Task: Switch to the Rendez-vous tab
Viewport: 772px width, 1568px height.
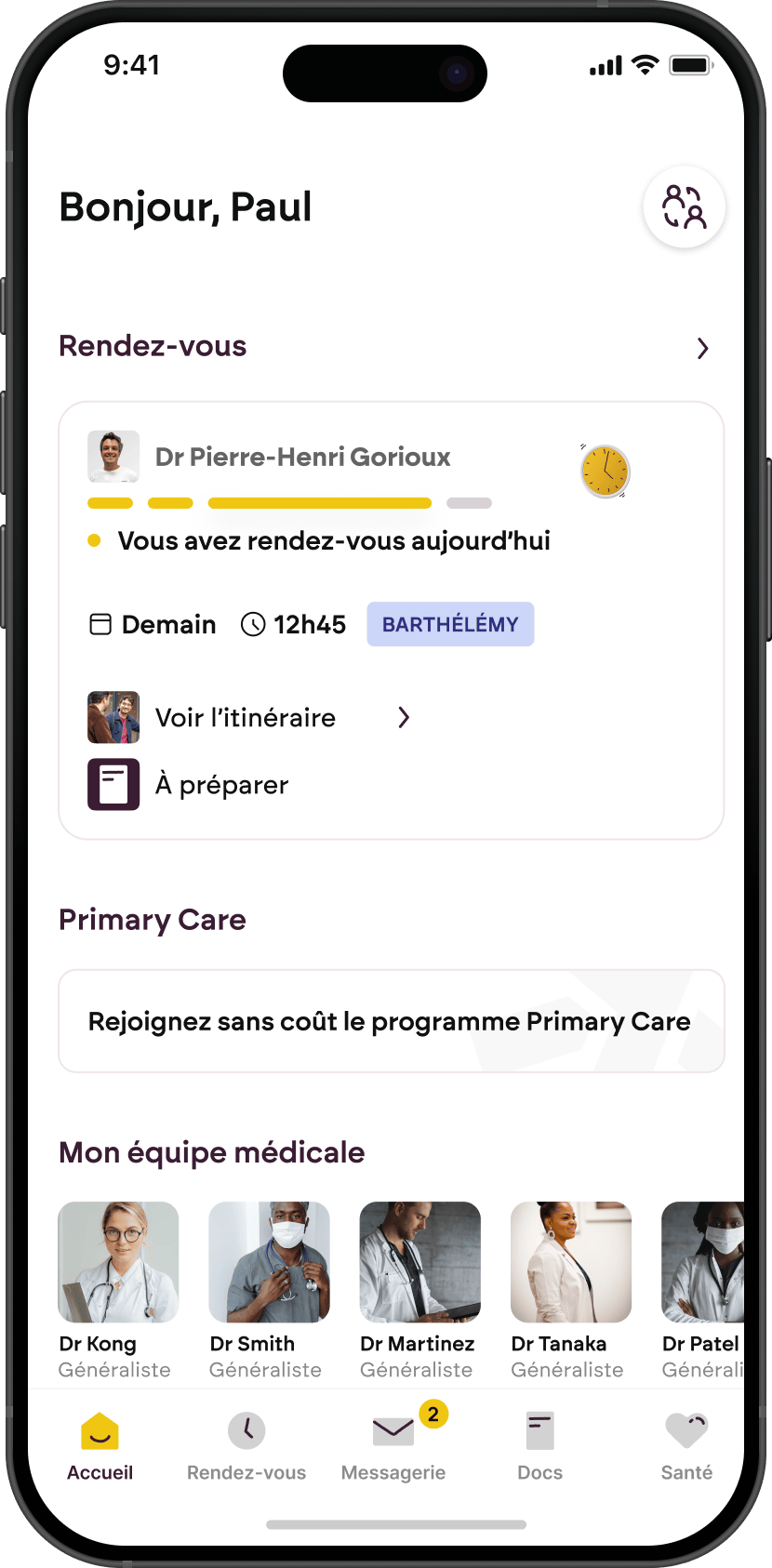Action: click(x=246, y=1446)
